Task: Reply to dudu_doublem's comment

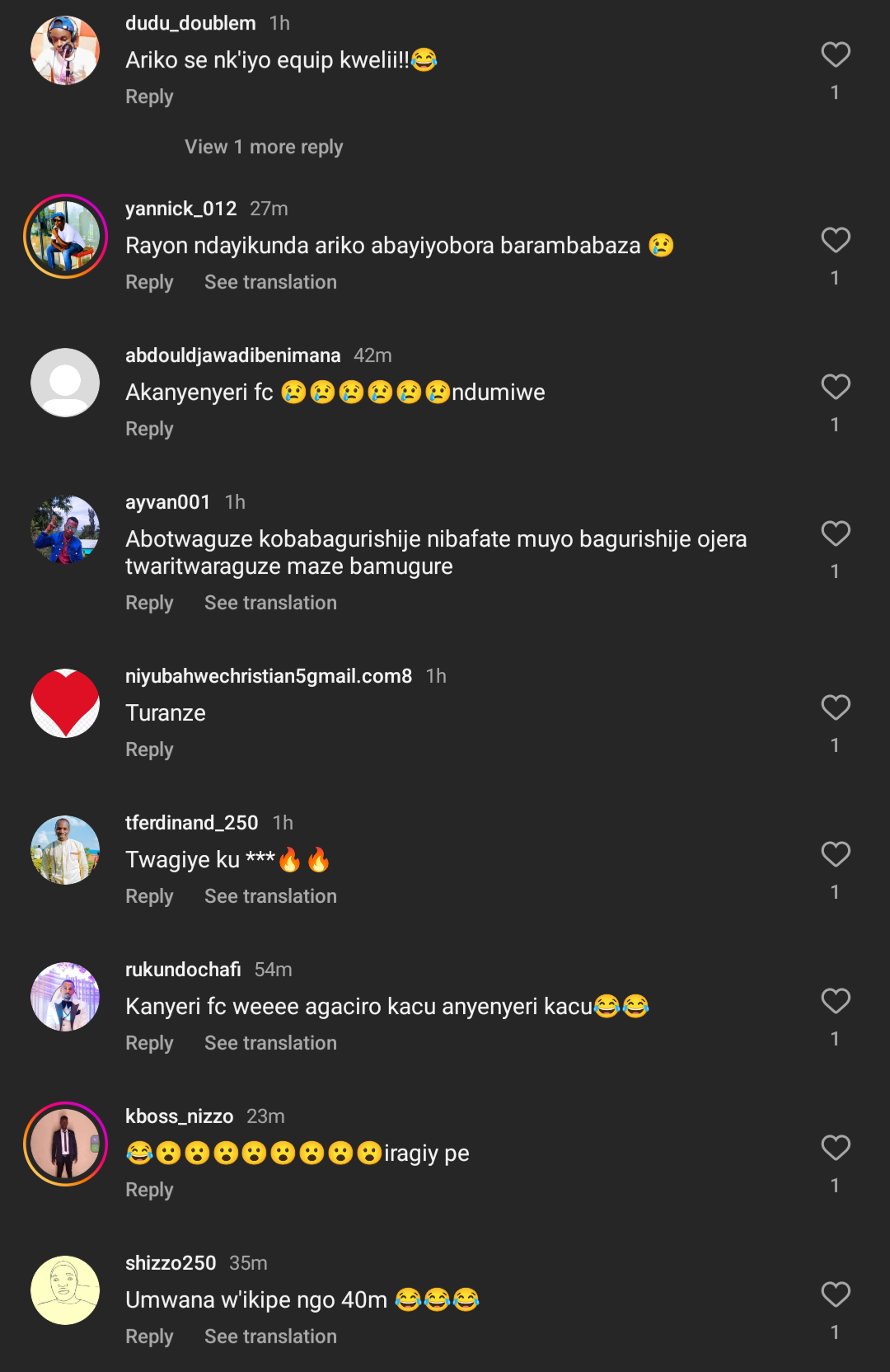Action: pyautogui.click(x=149, y=96)
